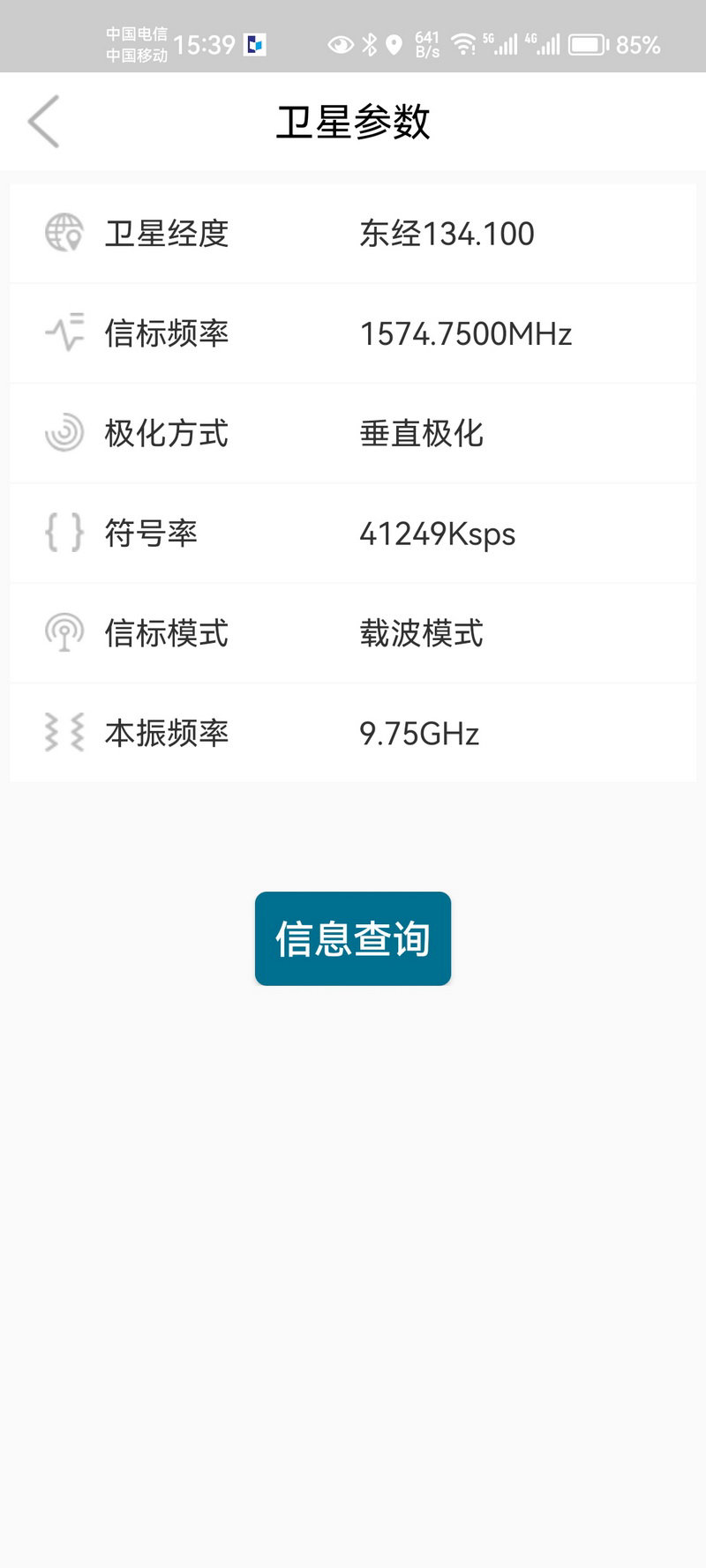Go back using the top-left arrow
706x1568 pixels.
(x=44, y=122)
